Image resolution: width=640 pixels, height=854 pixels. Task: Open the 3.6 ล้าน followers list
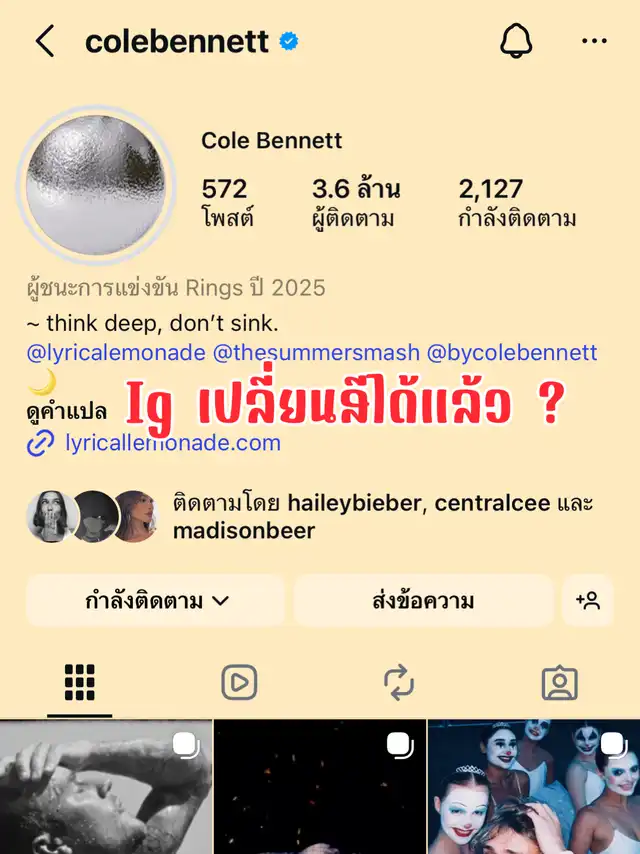click(355, 202)
